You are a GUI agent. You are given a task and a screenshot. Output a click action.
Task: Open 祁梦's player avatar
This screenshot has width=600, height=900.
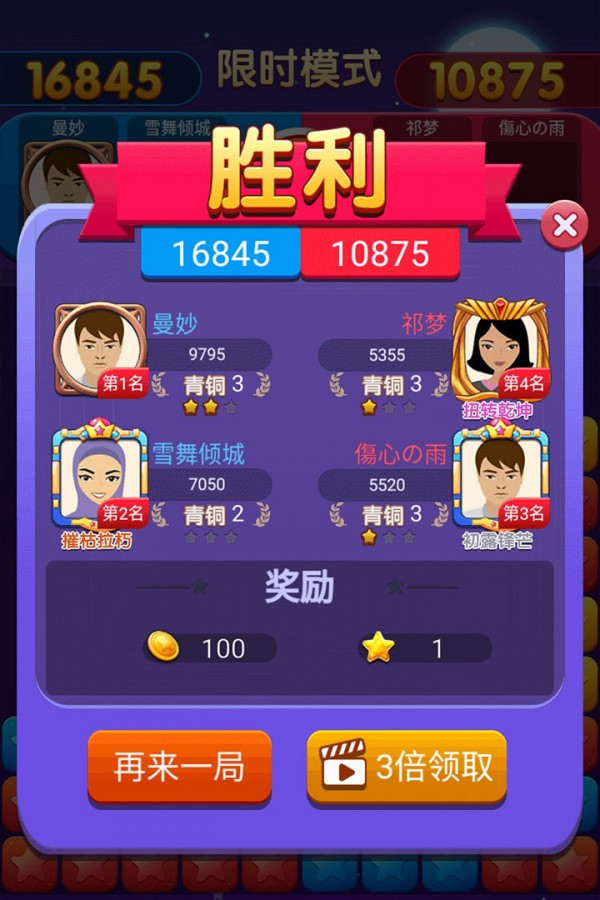(500, 350)
